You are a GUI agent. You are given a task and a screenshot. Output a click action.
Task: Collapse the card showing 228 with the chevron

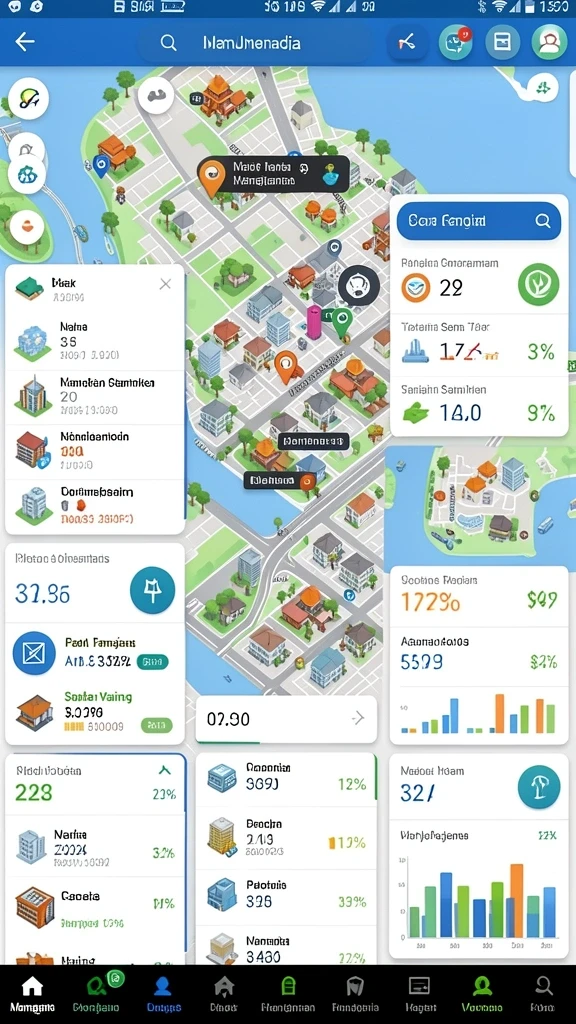click(165, 771)
